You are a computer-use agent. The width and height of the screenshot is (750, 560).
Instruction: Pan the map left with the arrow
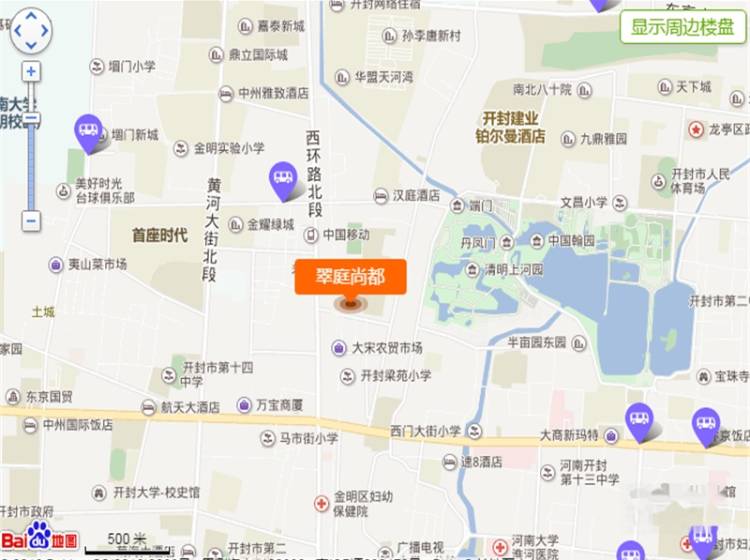17,31
